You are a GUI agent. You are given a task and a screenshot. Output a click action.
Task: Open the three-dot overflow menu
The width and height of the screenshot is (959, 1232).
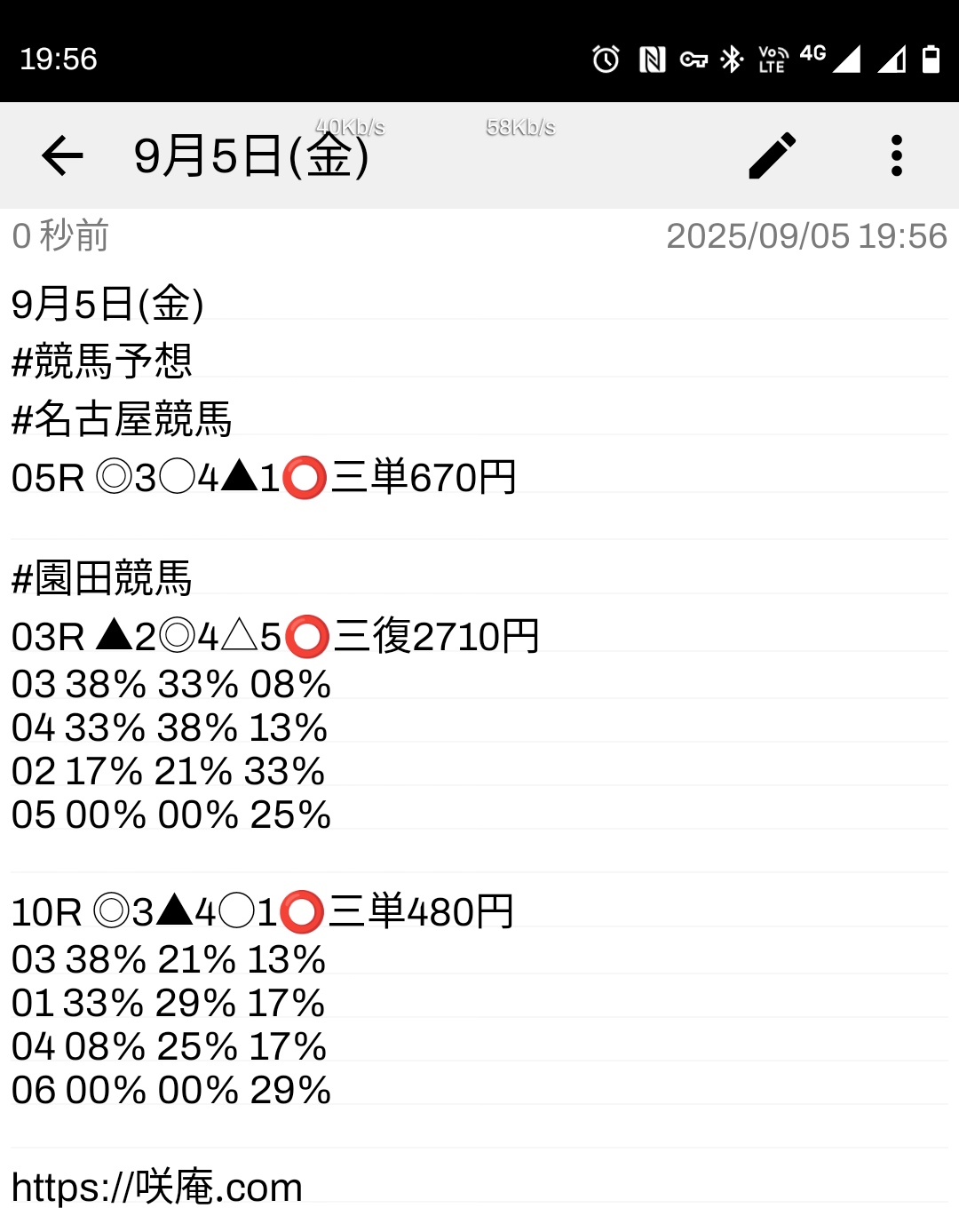click(896, 156)
